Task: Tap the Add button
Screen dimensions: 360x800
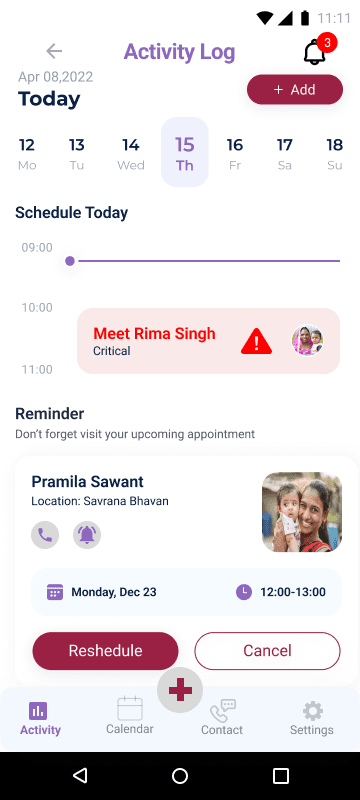Action: [295, 90]
